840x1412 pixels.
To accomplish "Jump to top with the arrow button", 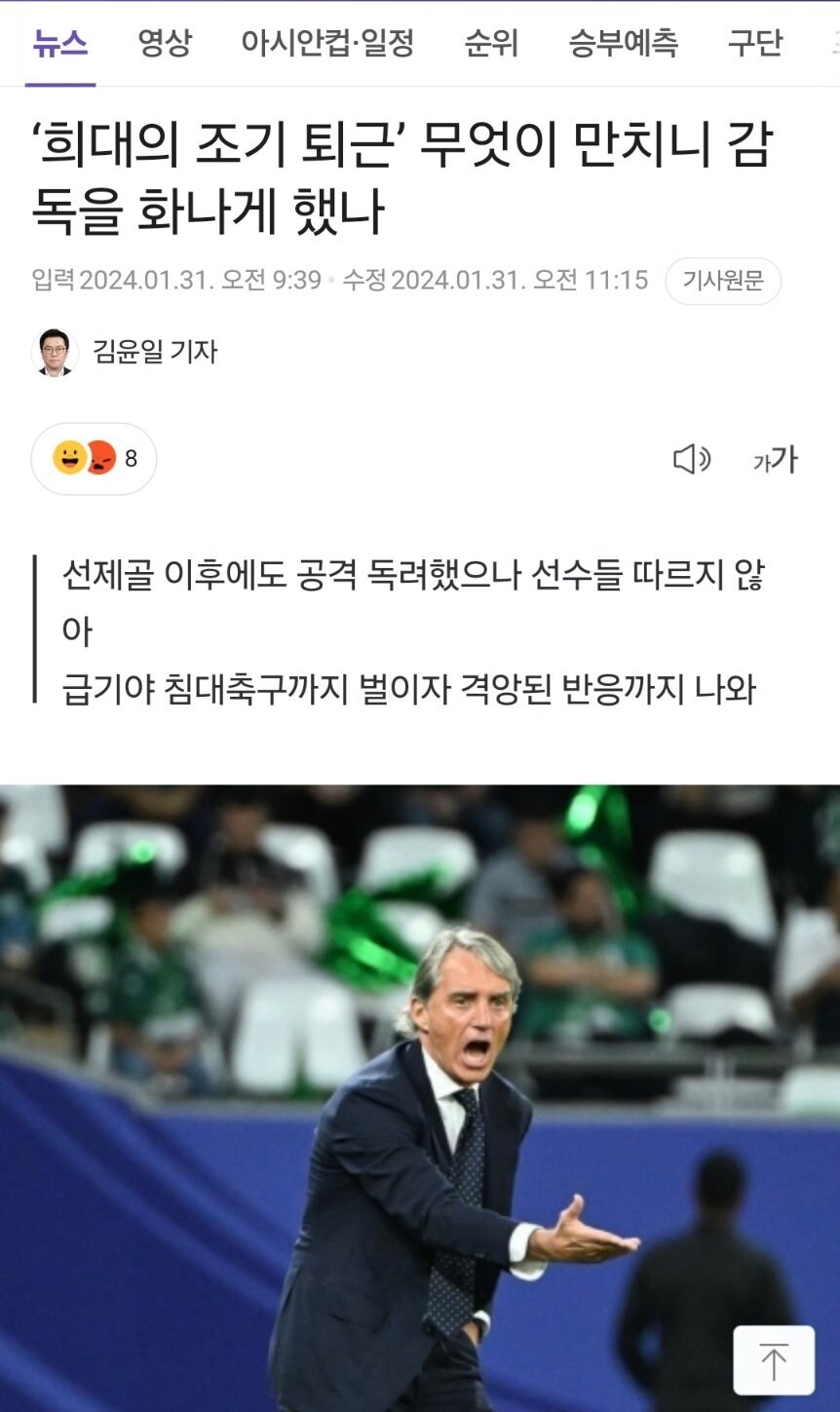I will [774, 1360].
